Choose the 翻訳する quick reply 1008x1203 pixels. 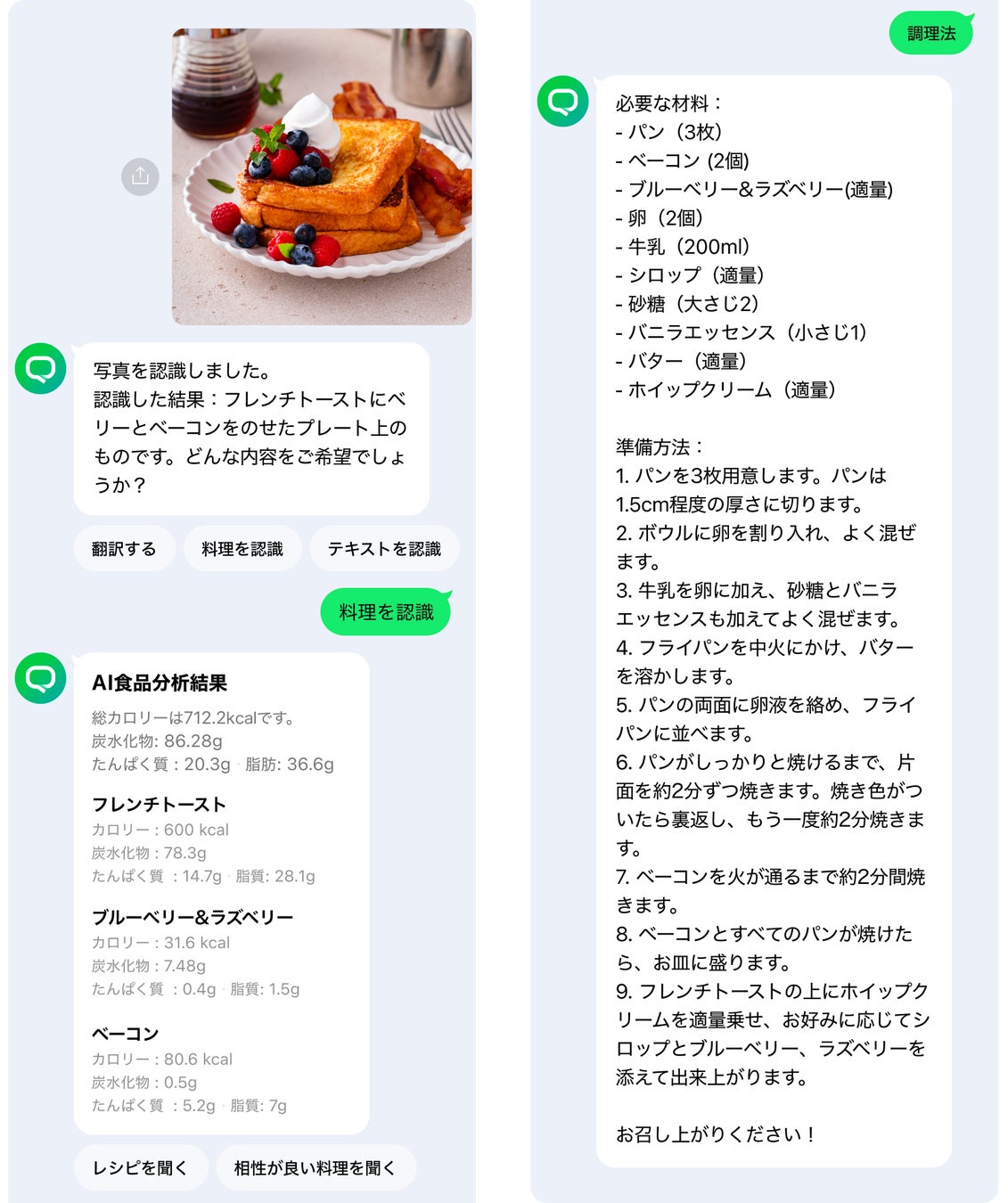click(124, 549)
